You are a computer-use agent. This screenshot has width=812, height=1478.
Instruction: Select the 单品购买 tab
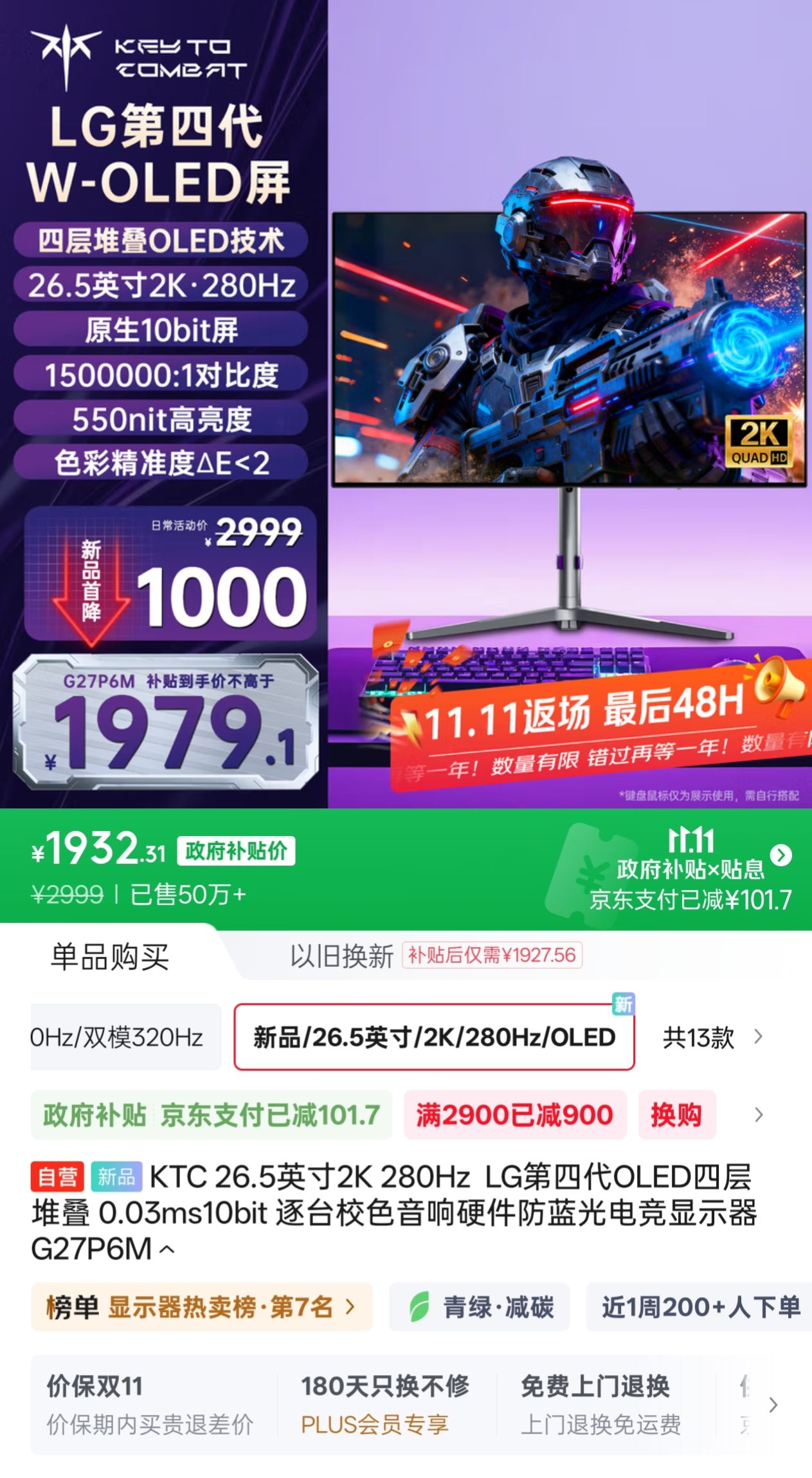[x=110, y=956]
